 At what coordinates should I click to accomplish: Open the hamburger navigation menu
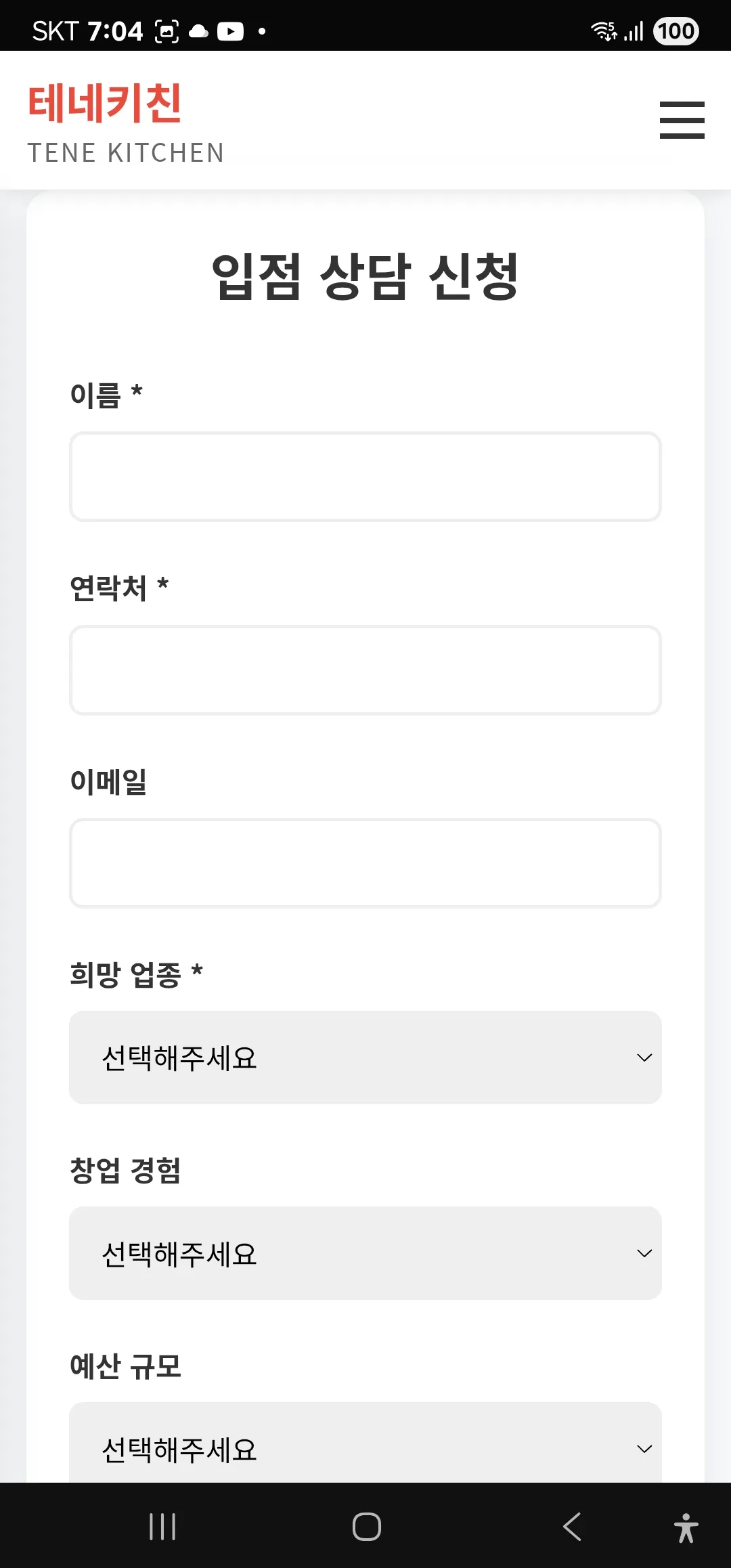pyautogui.click(x=682, y=121)
